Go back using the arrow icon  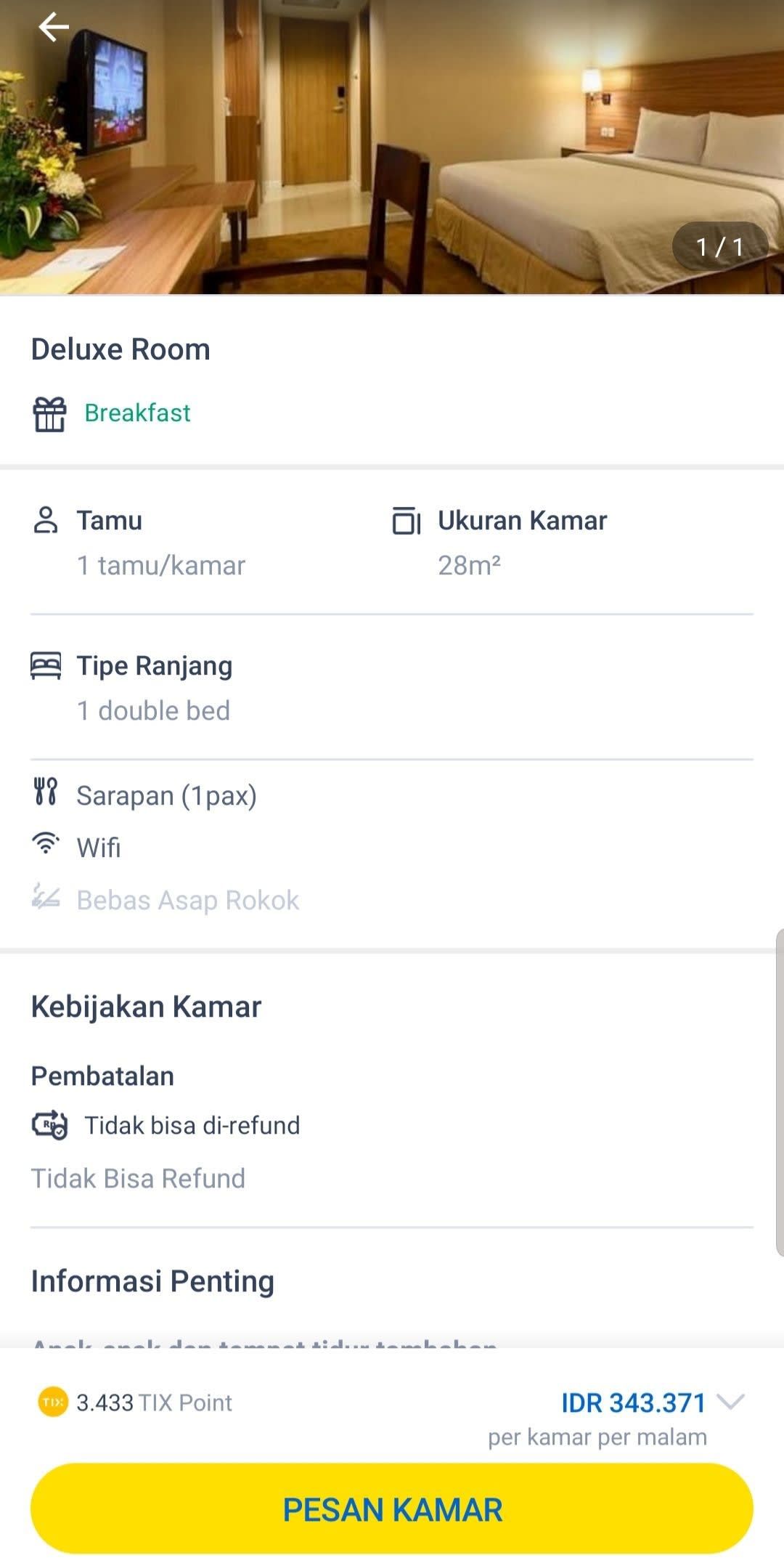(x=53, y=28)
